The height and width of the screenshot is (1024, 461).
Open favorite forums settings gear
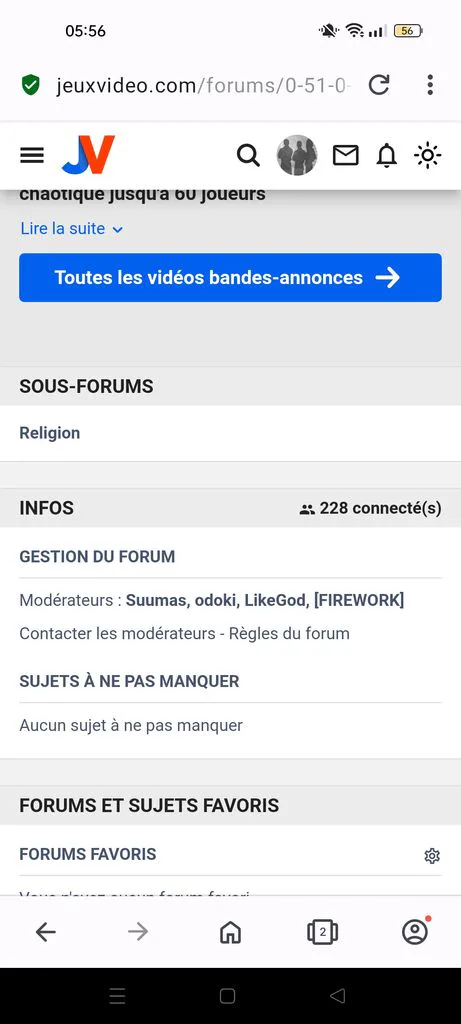pyautogui.click(x=432, y=856)
